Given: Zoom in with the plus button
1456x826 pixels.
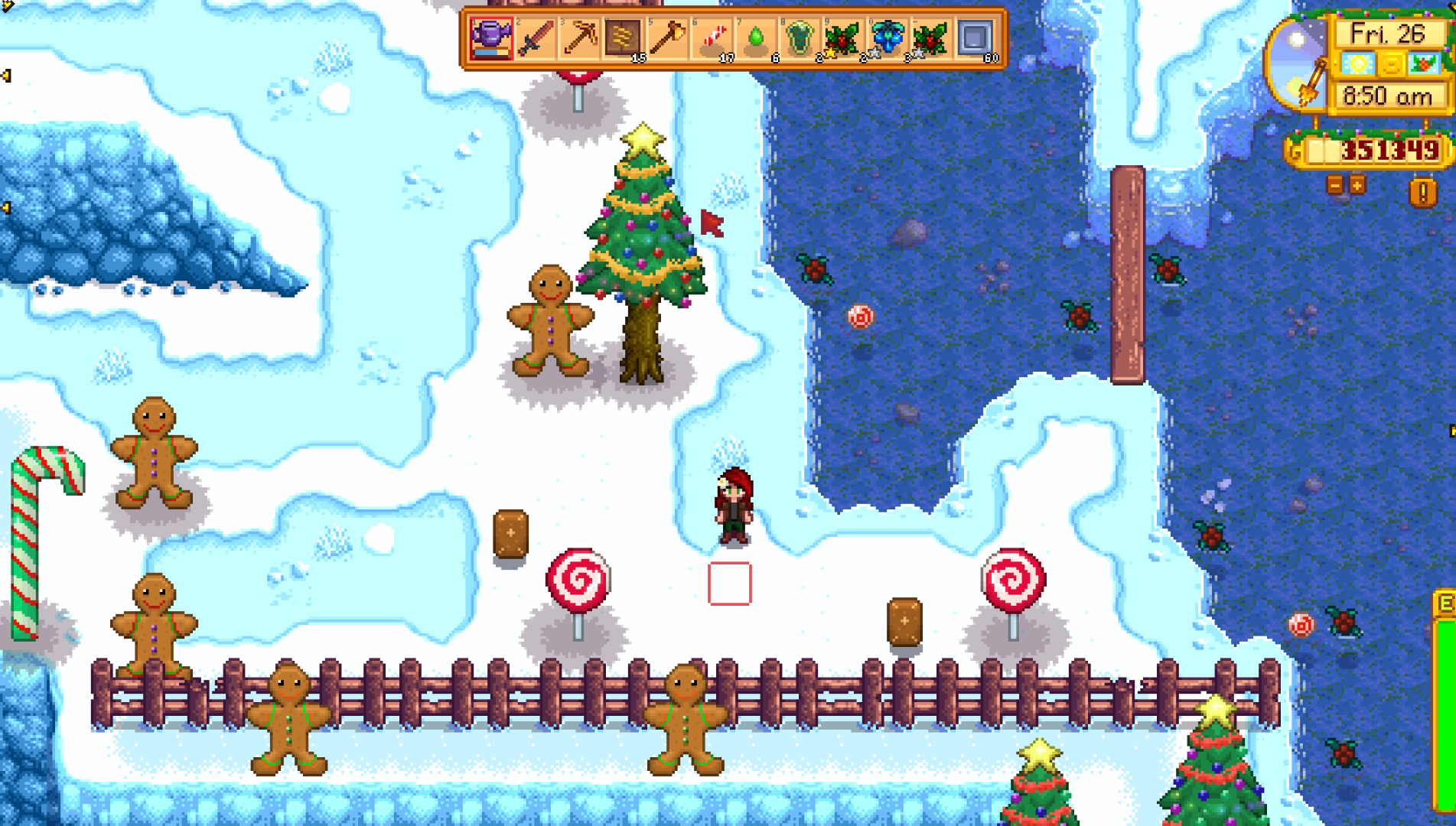Looking at the screenshot, I should pos(1357,185).
